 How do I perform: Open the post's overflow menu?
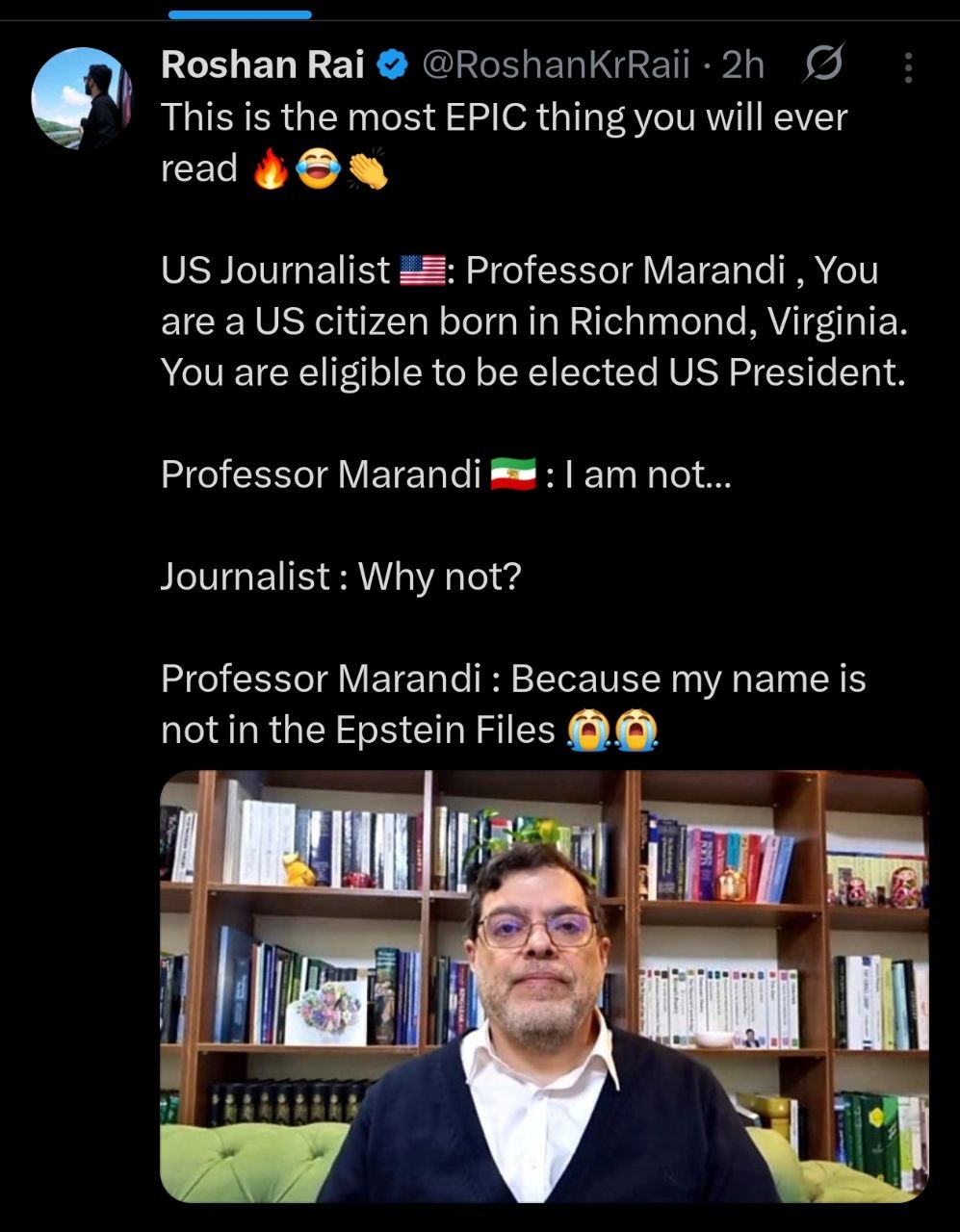tap(908, 66)
